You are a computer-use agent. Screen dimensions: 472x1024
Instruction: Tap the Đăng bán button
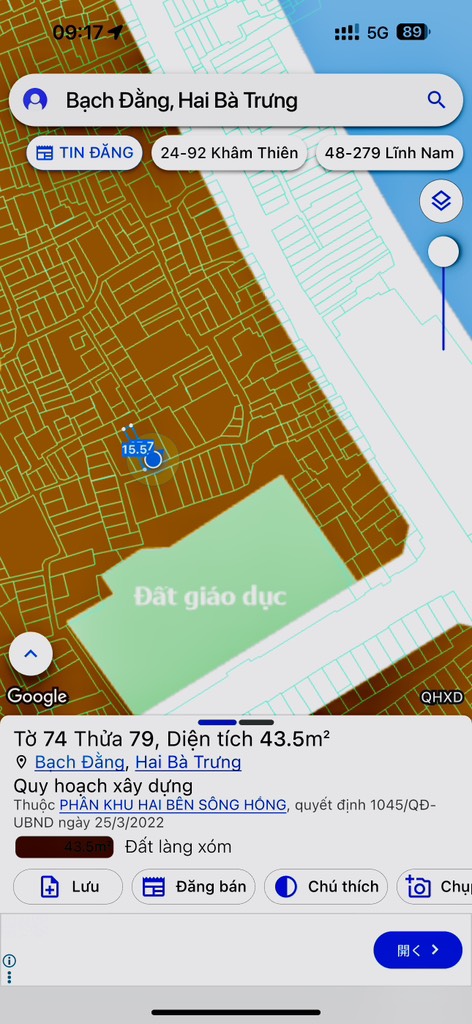click(193, 886)
